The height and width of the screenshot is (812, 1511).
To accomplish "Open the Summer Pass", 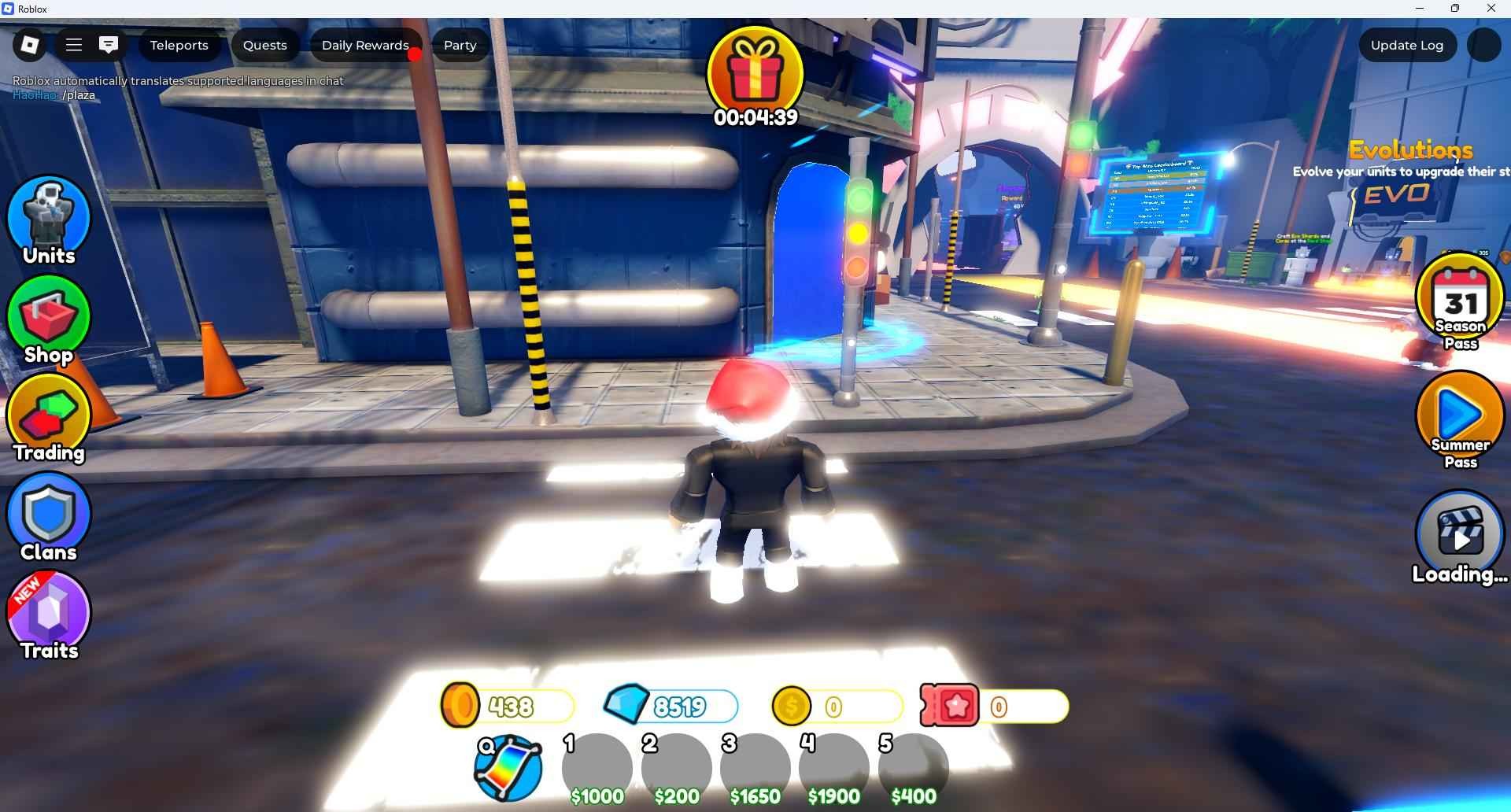I will tap(1460, 419).
